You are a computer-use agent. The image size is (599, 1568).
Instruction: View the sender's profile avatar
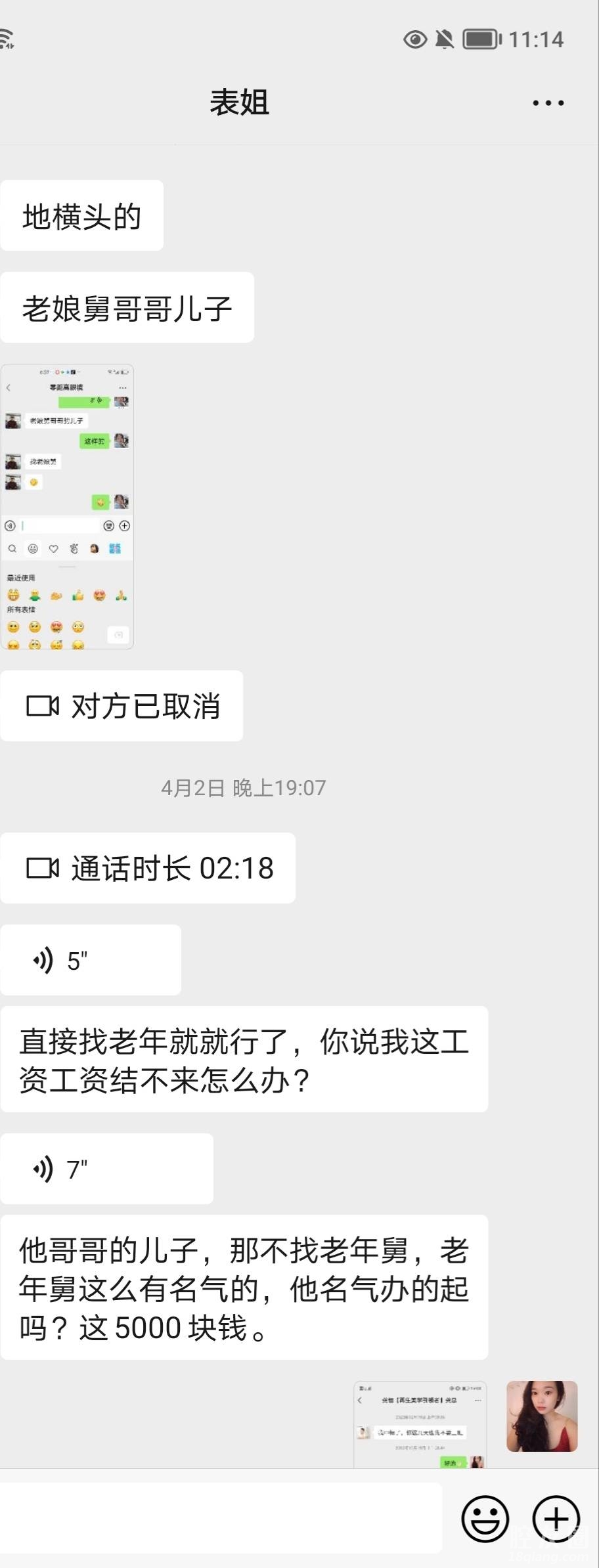coord(542,1416)
